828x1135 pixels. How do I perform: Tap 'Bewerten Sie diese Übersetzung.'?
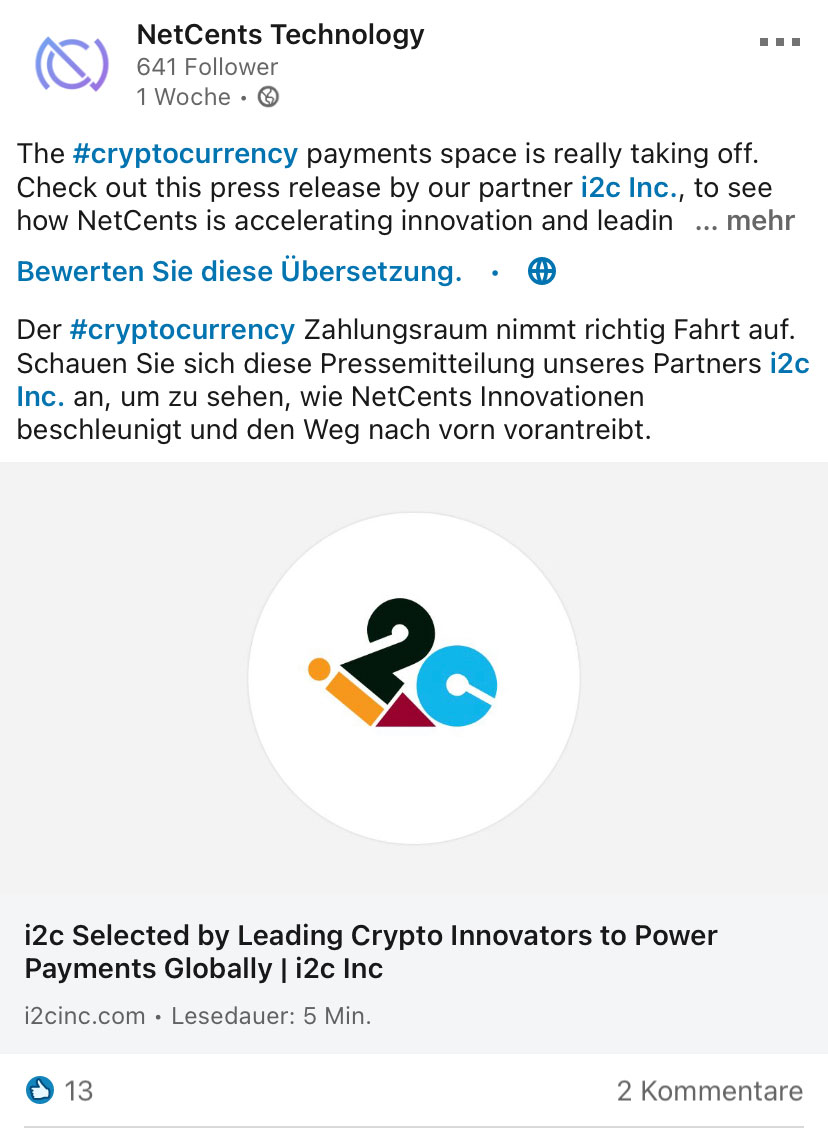(x=240, y=272)
